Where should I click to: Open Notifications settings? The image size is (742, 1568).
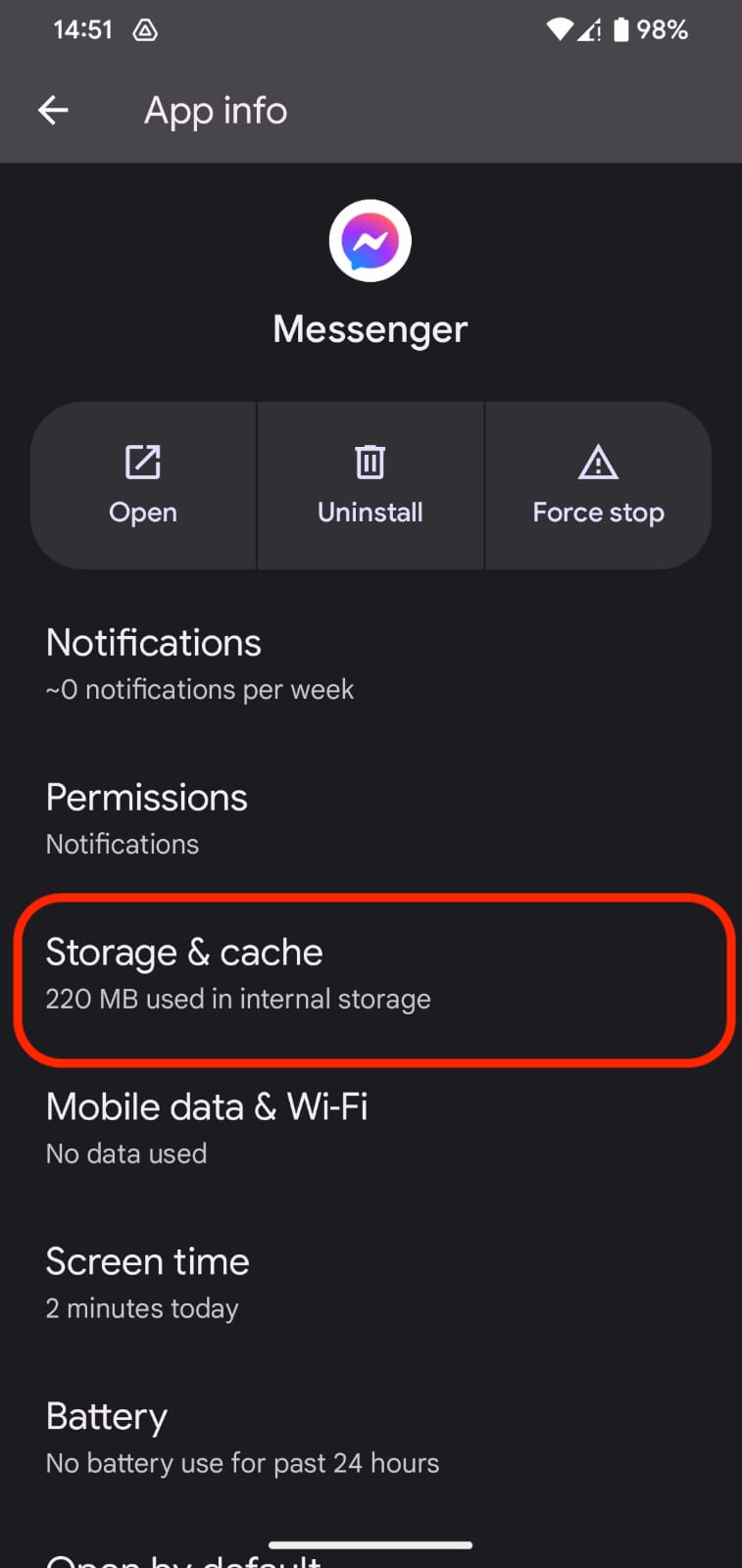pyautogui.click(x=371, y=663)
